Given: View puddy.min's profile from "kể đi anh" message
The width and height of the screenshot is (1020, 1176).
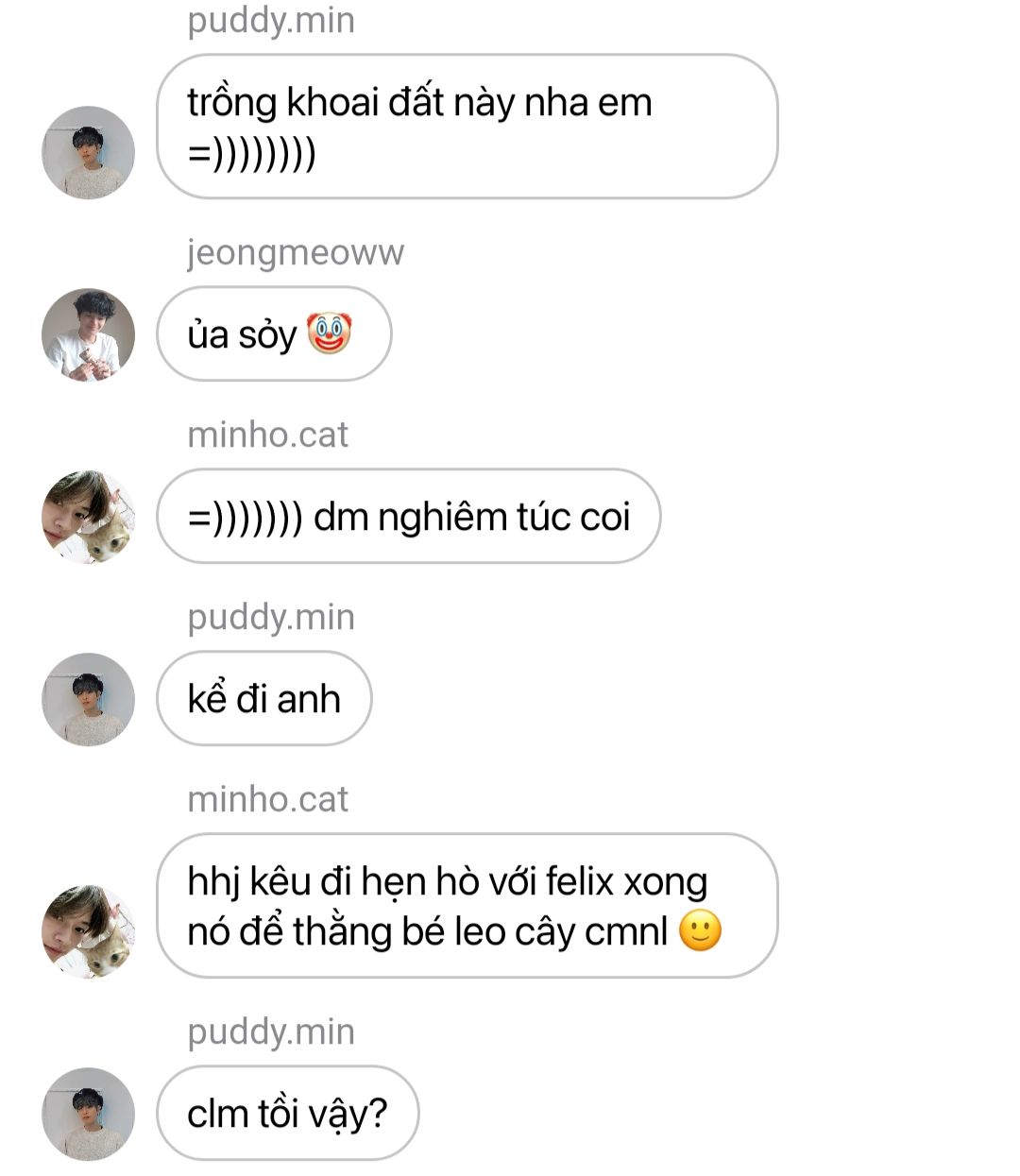Looking at the screenshot, I should tap(88, 699).
